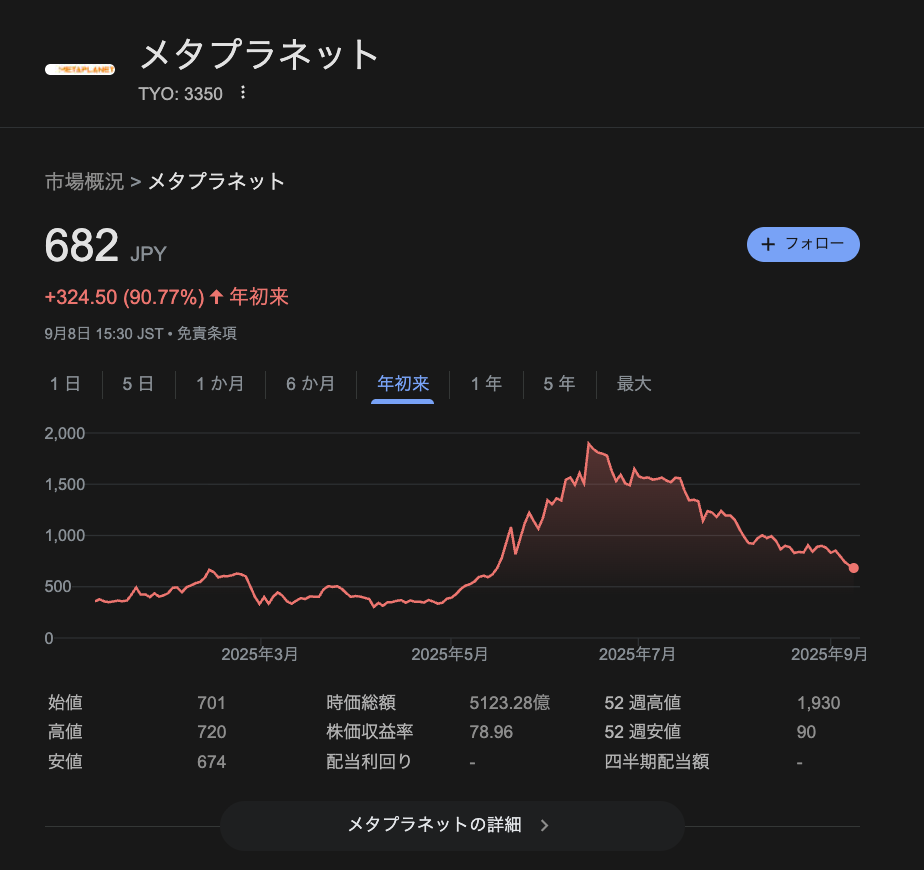
Task: Select the 年初来 year-to-date tab
Action: point(402,384)
